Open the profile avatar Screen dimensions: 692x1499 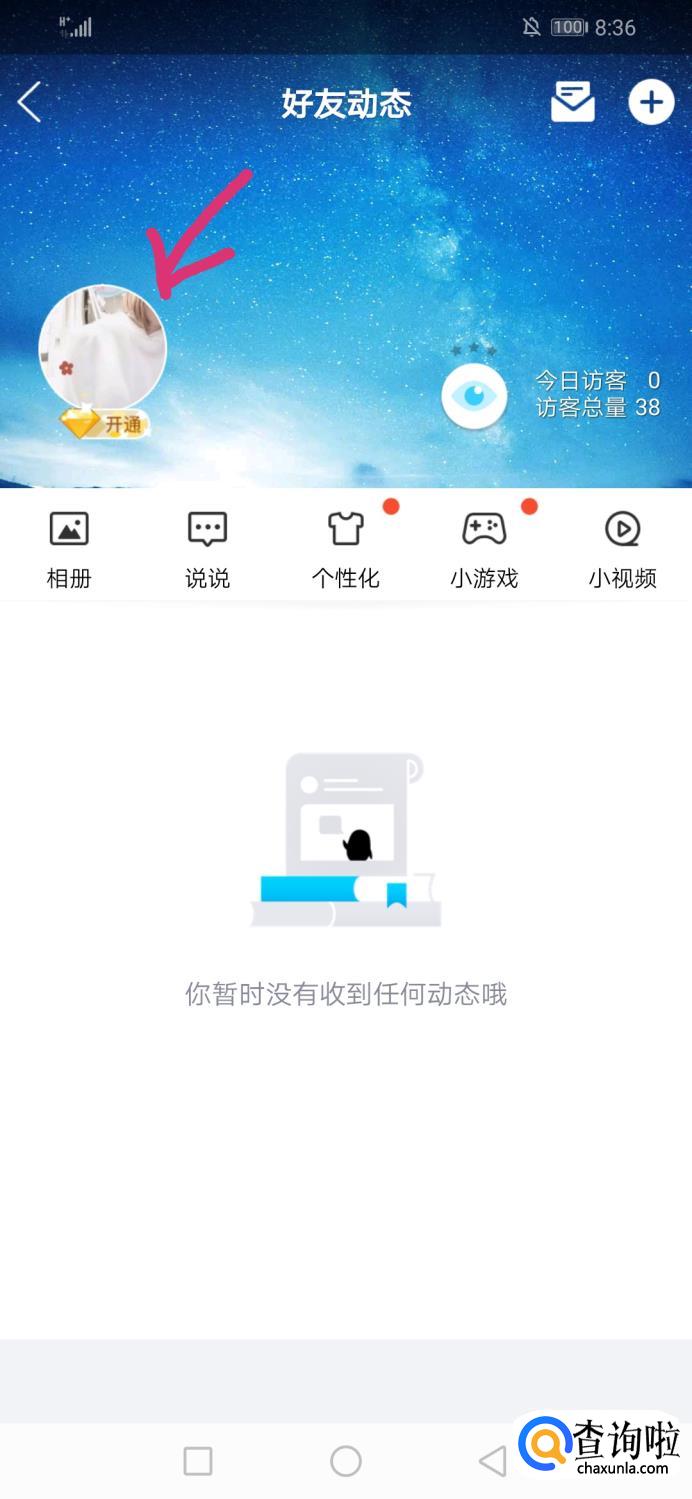[102, 348]
